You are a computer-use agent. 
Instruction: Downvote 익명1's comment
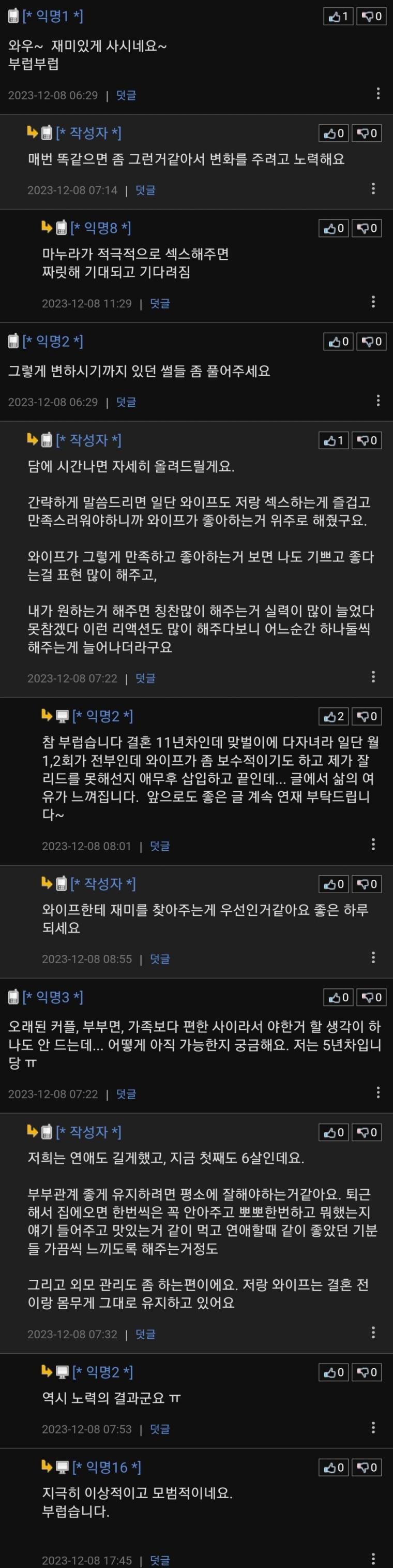[x=370, y=17]
